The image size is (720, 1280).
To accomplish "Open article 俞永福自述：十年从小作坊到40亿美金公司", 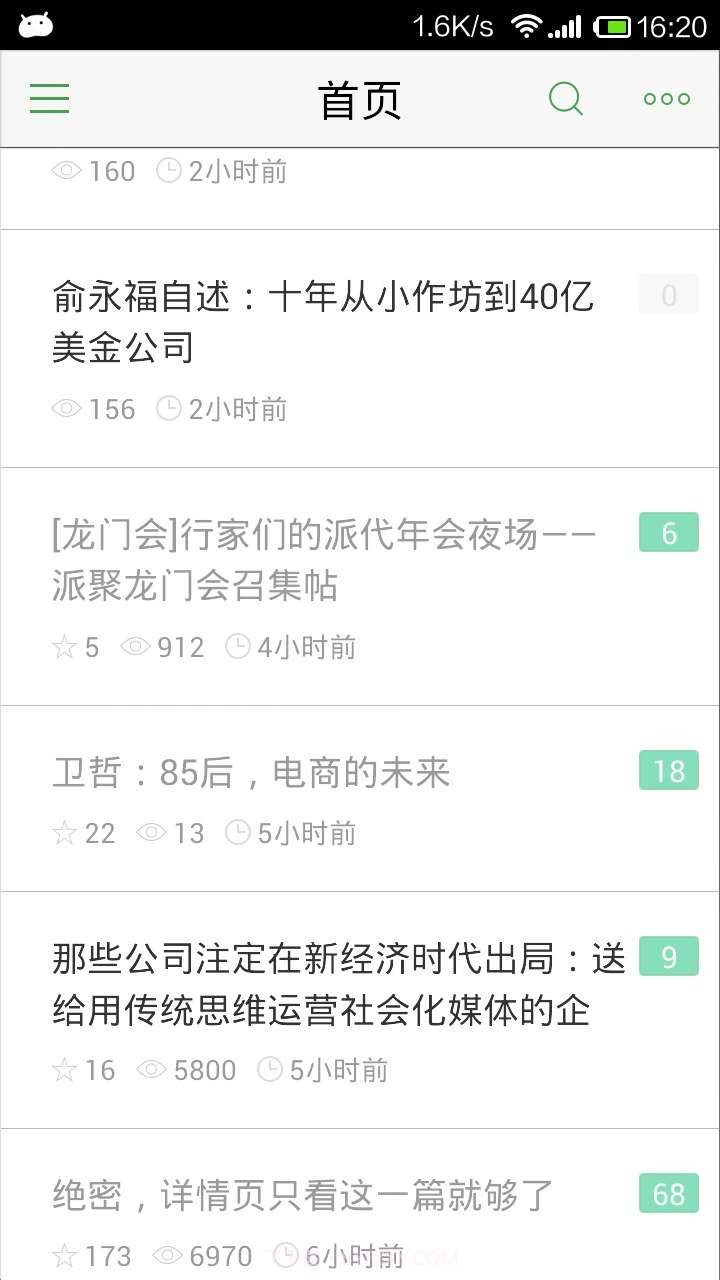I will tap(322, 322).
